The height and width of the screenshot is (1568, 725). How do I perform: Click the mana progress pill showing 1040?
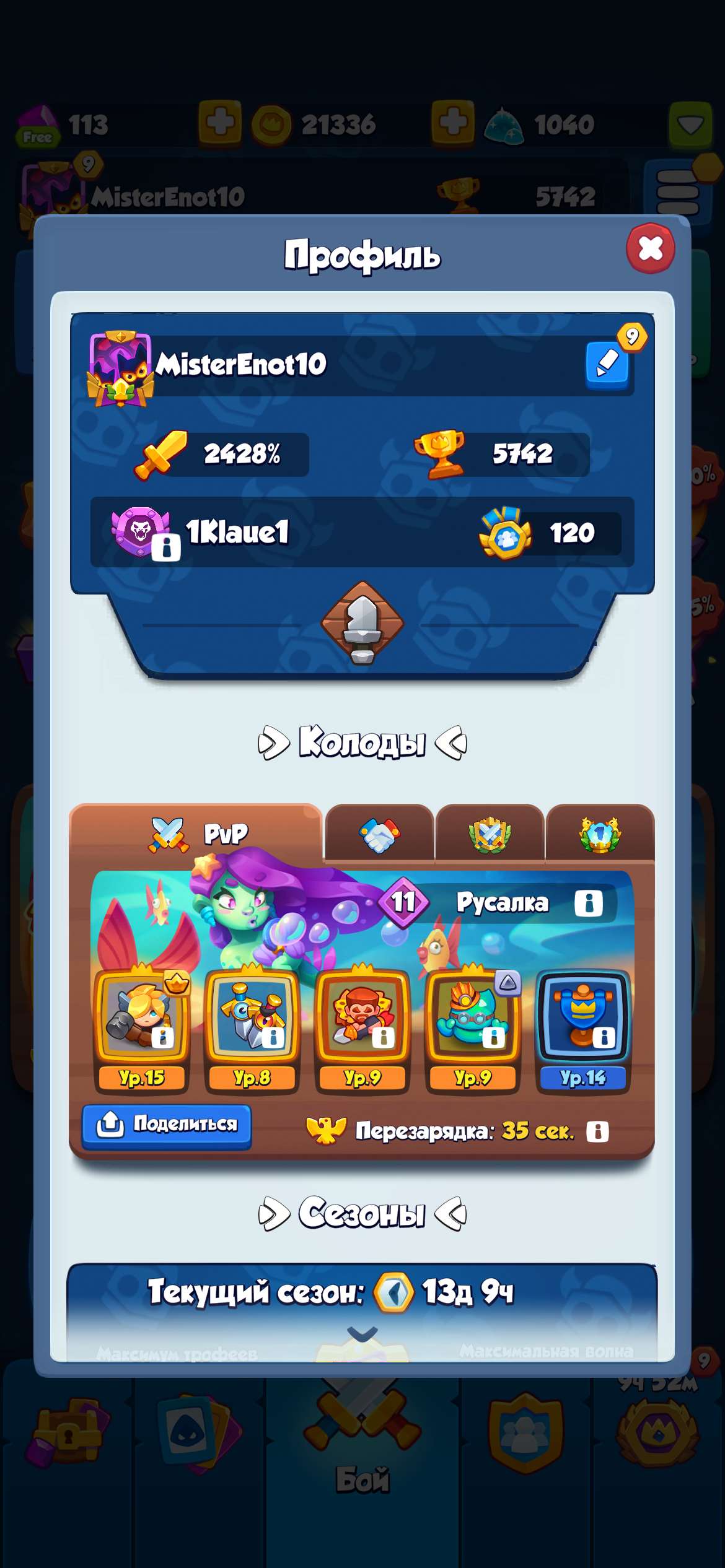545,124
